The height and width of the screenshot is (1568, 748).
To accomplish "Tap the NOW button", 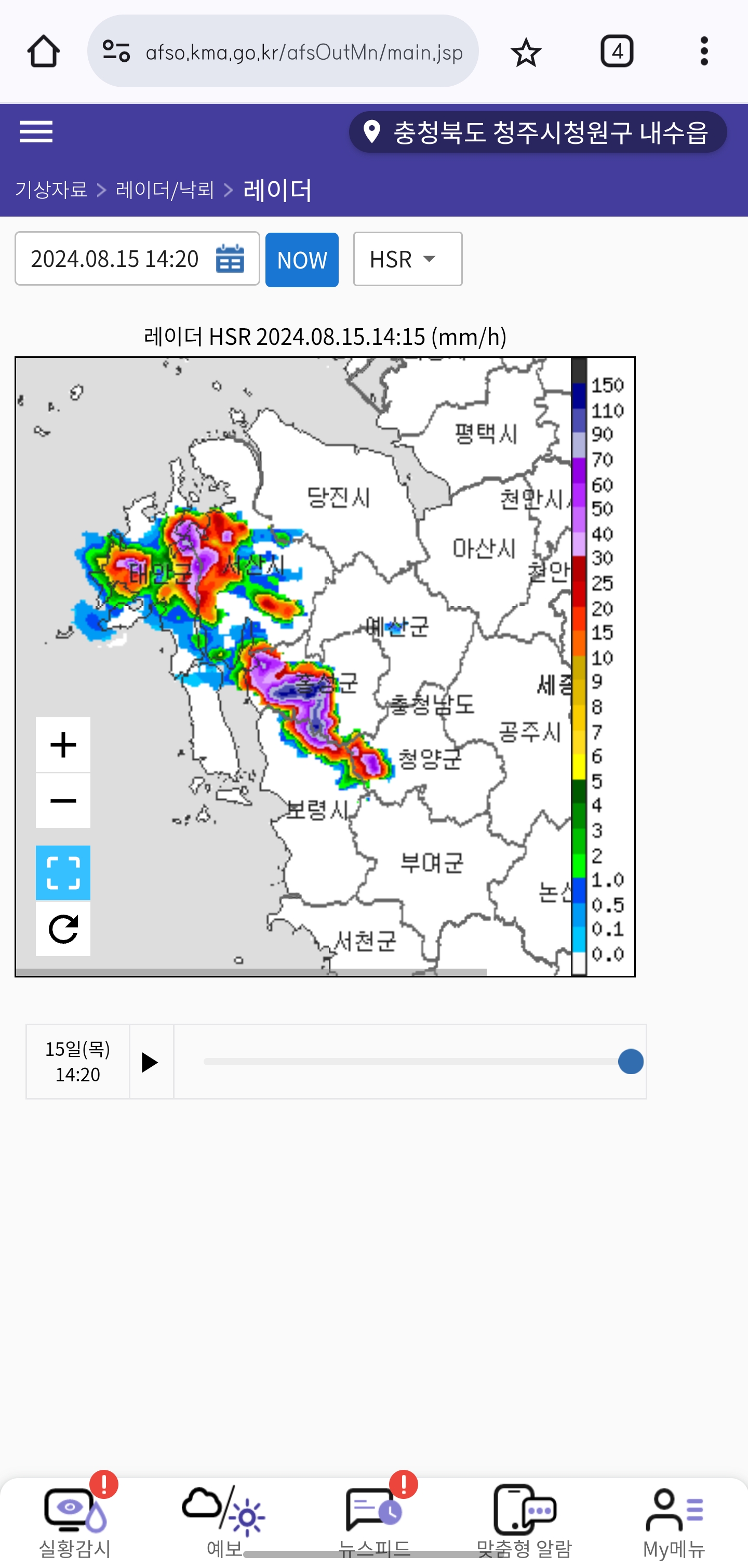I will (301, 260).
